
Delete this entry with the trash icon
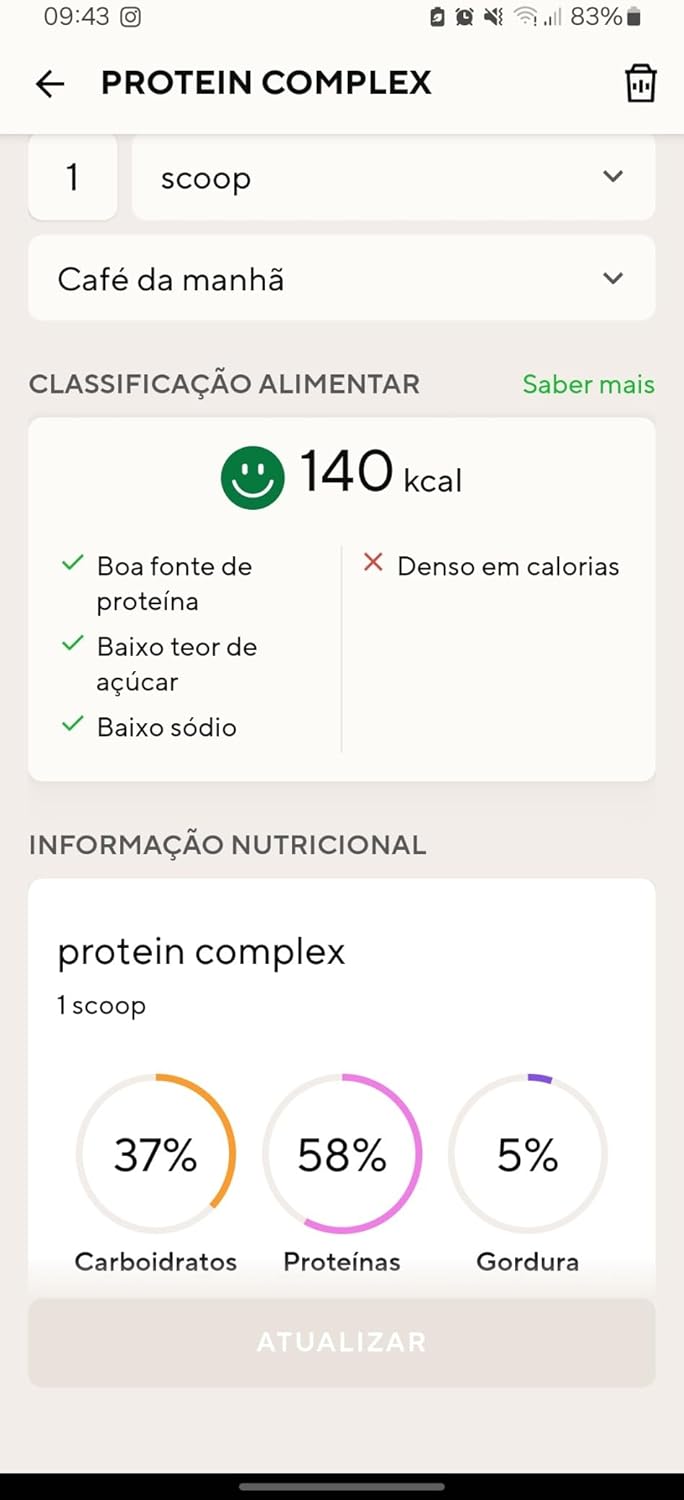point(640,84)
